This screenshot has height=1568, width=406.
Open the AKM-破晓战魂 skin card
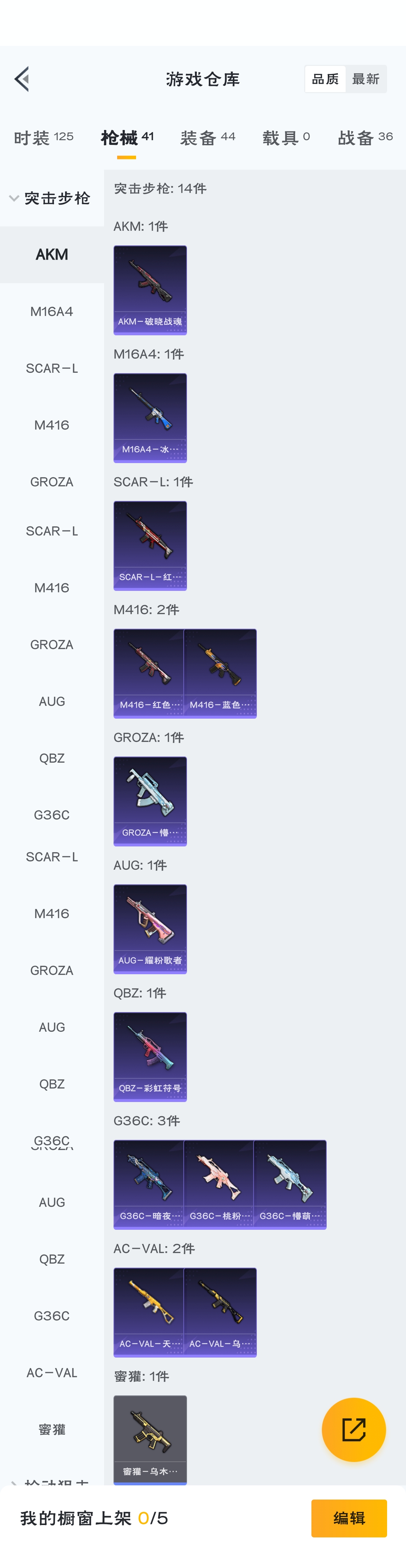click(x=150, y=290)
